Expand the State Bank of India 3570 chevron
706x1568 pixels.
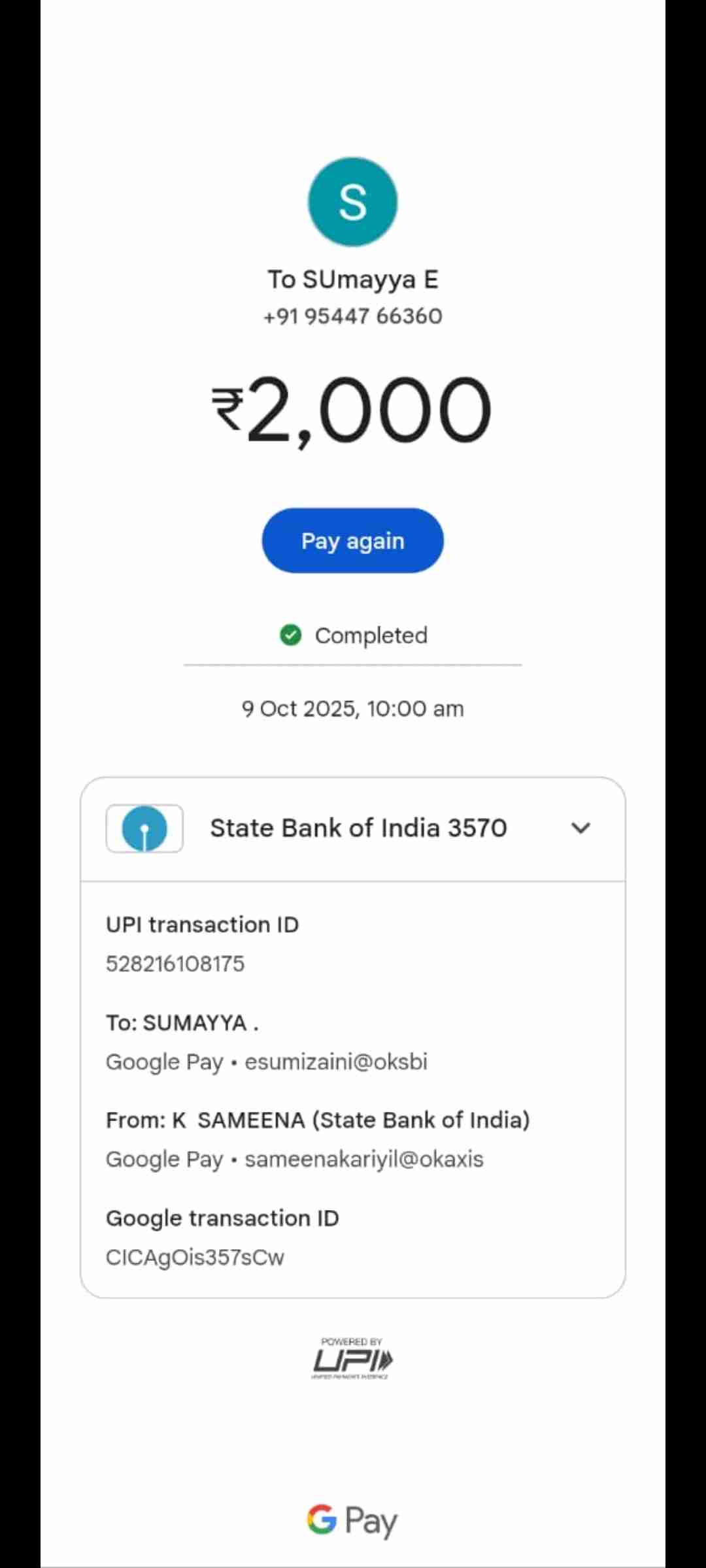[580, 828]
